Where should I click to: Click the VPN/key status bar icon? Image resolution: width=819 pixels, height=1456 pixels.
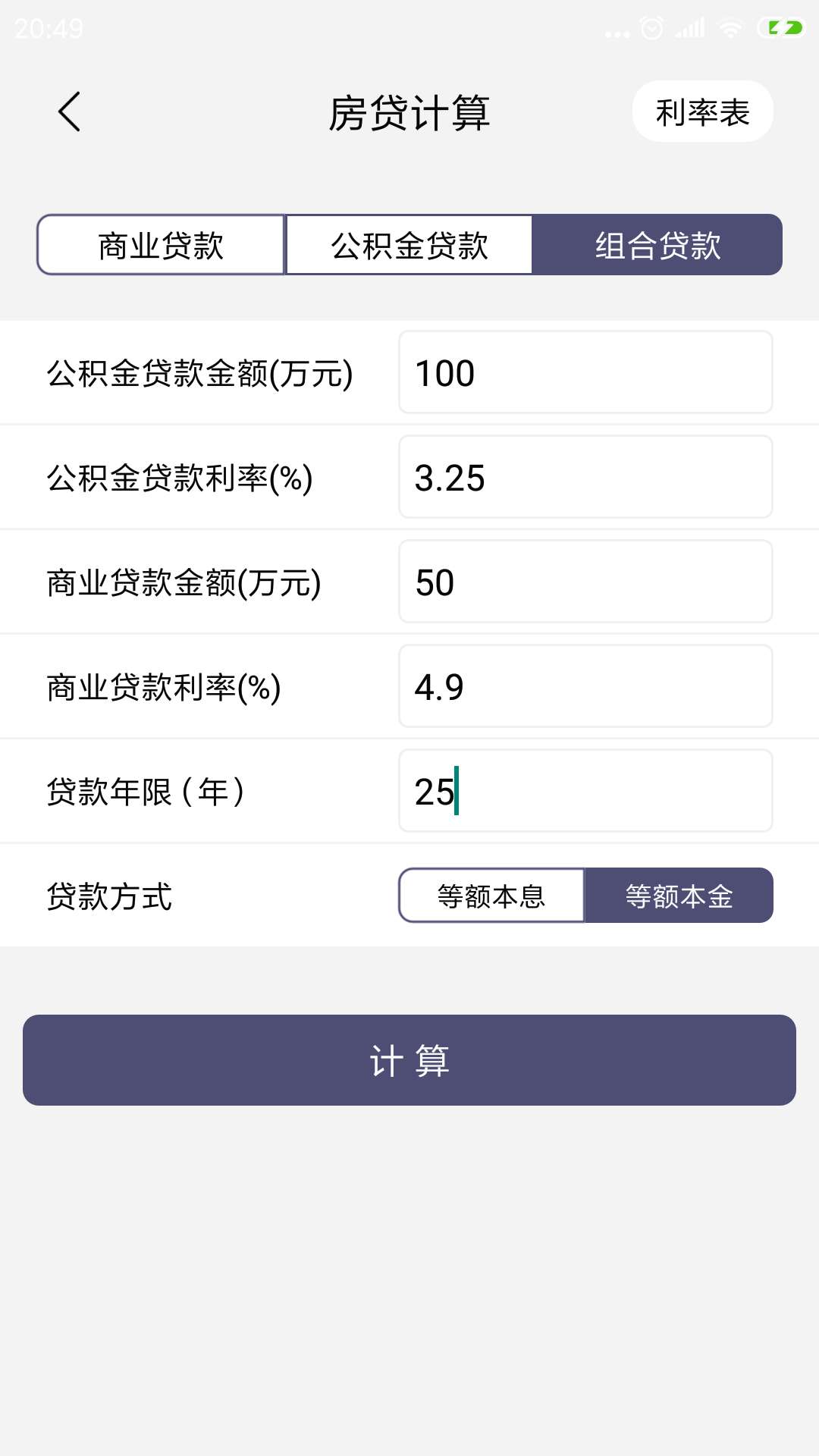(x=616, y=30)
